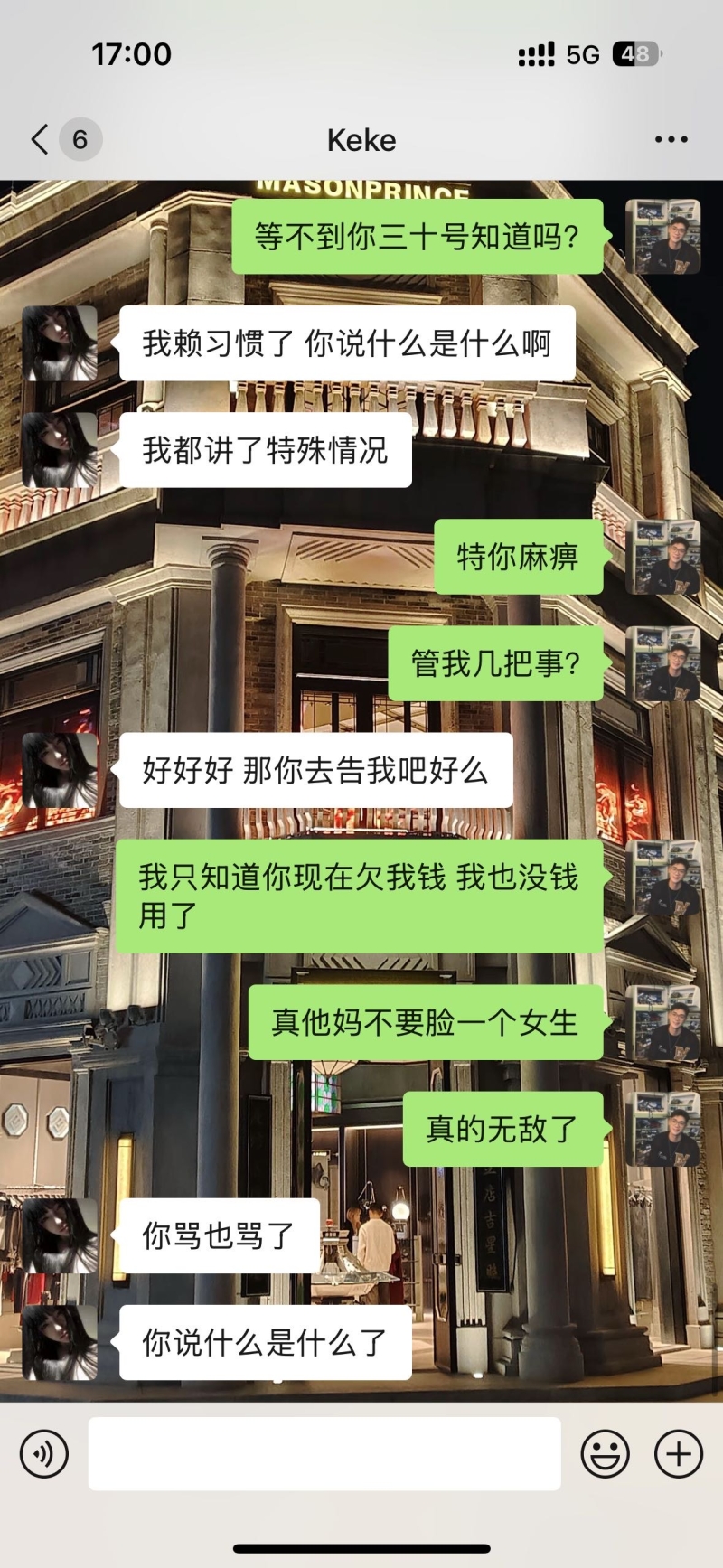This screenshot has width=723, height=1568.
Task: Tap own avatar beside 真的无敌了
Action: pos(662,1129)
